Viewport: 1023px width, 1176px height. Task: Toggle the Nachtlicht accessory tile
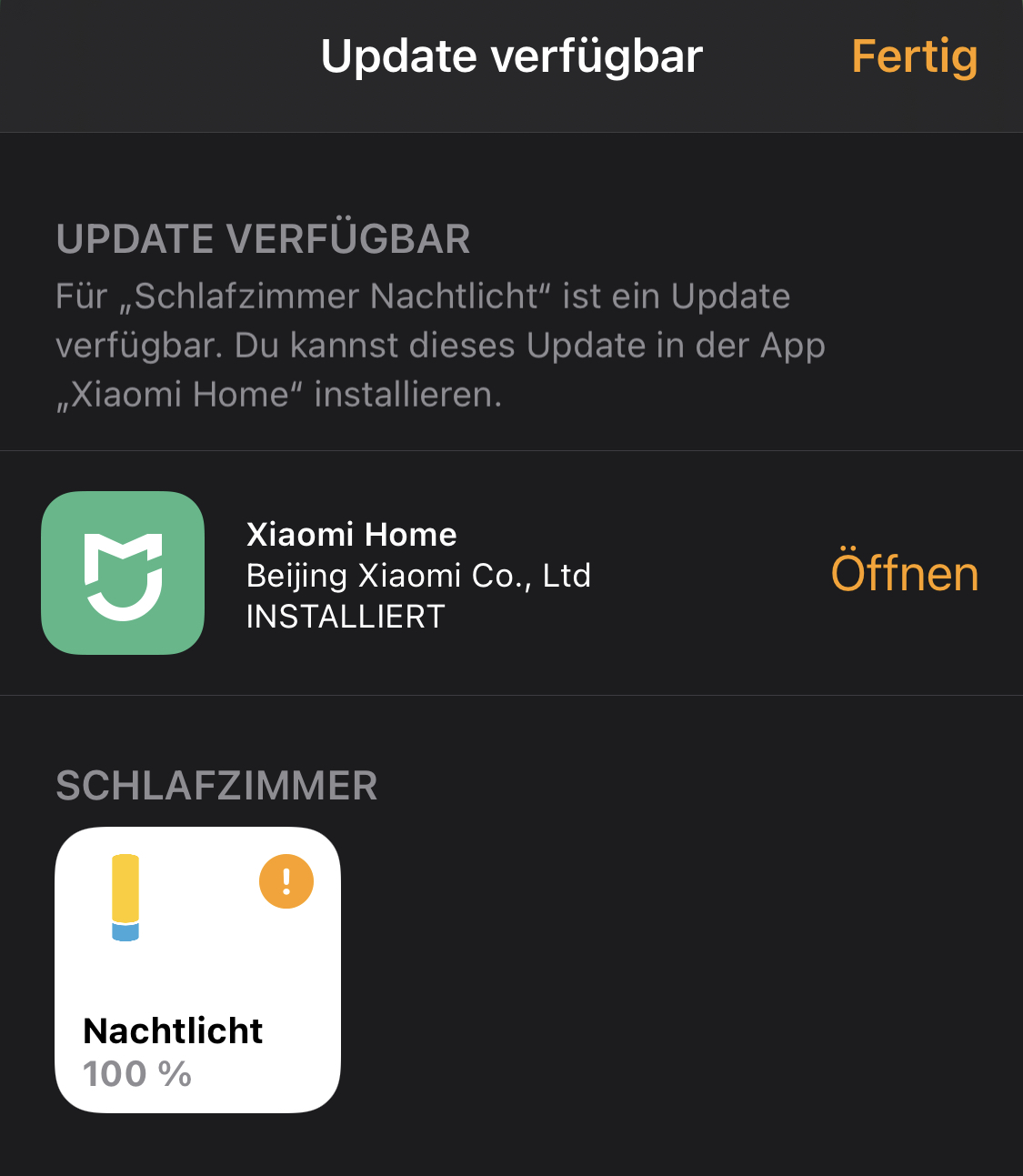pyautogui.click(x=198, y=970)
